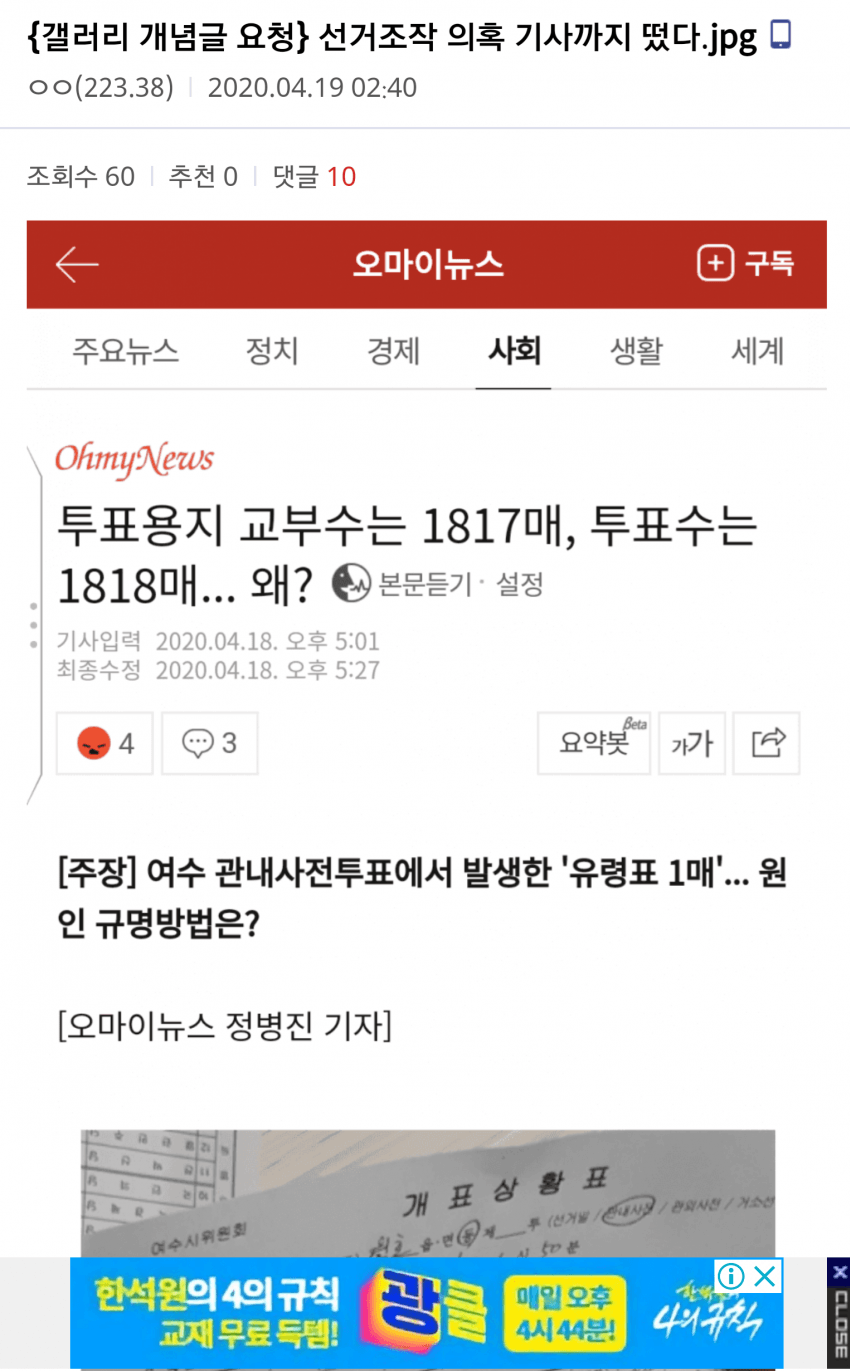The height and width of the screenshot is (1371, 850).
Task: Jump to the 댓글 10 comments
Action: 314,177
